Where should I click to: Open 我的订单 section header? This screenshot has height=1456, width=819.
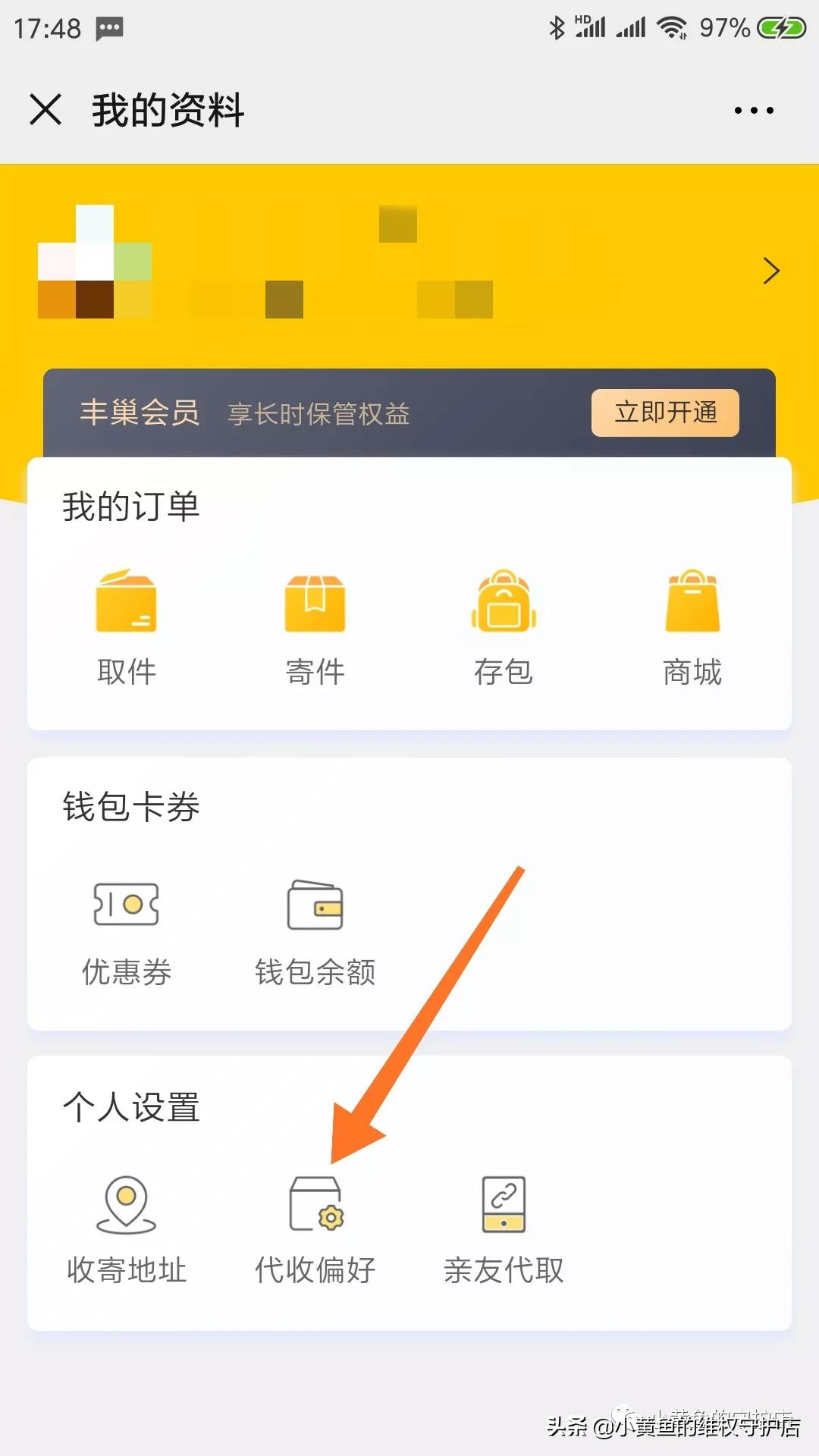click(x=130, y=507)
